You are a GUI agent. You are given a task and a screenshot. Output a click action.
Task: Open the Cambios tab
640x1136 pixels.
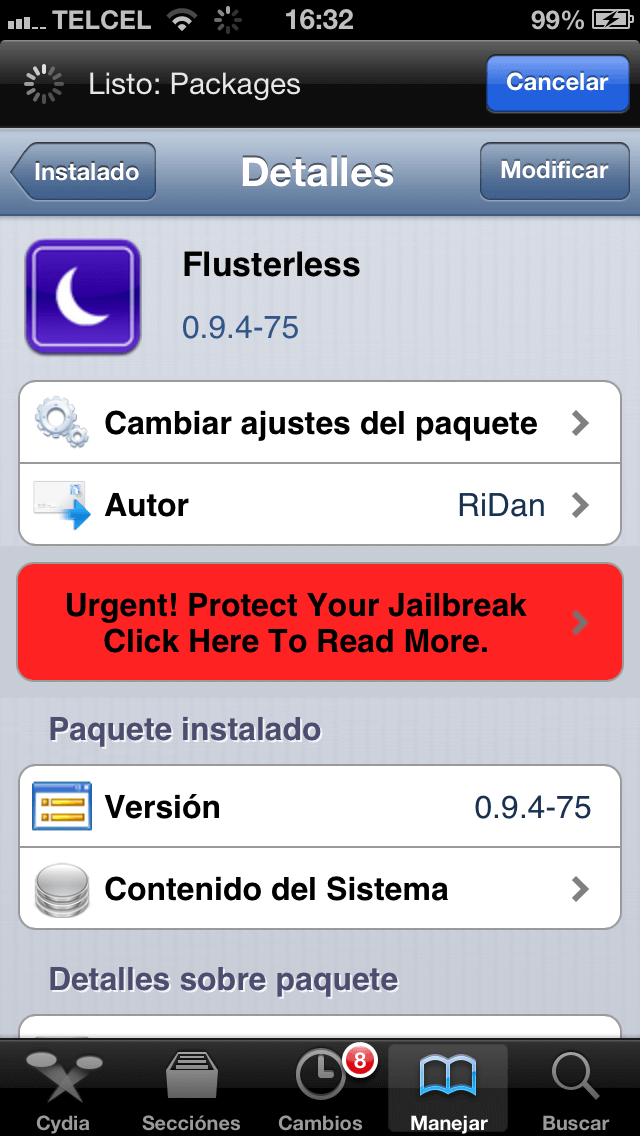(x=320, y=1090)
